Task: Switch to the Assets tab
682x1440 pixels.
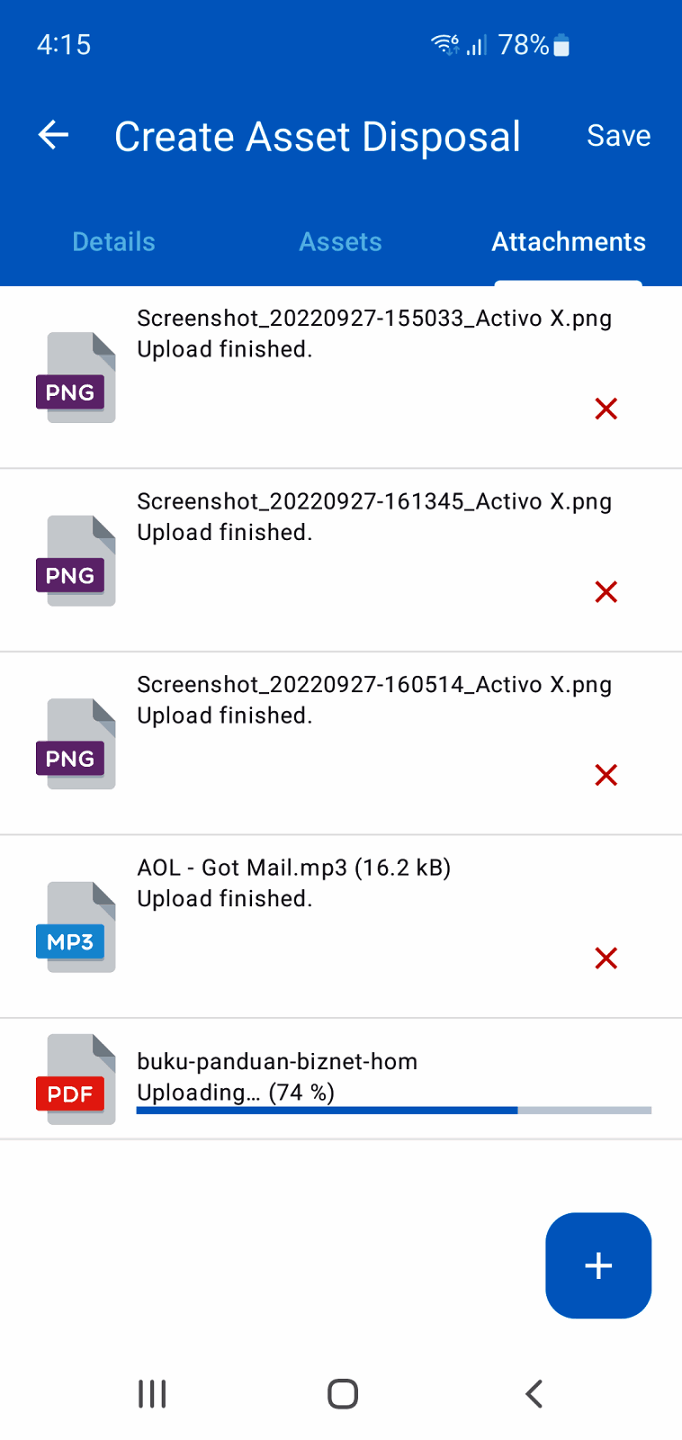Action: pyautogui.click(x=340, y=242)
